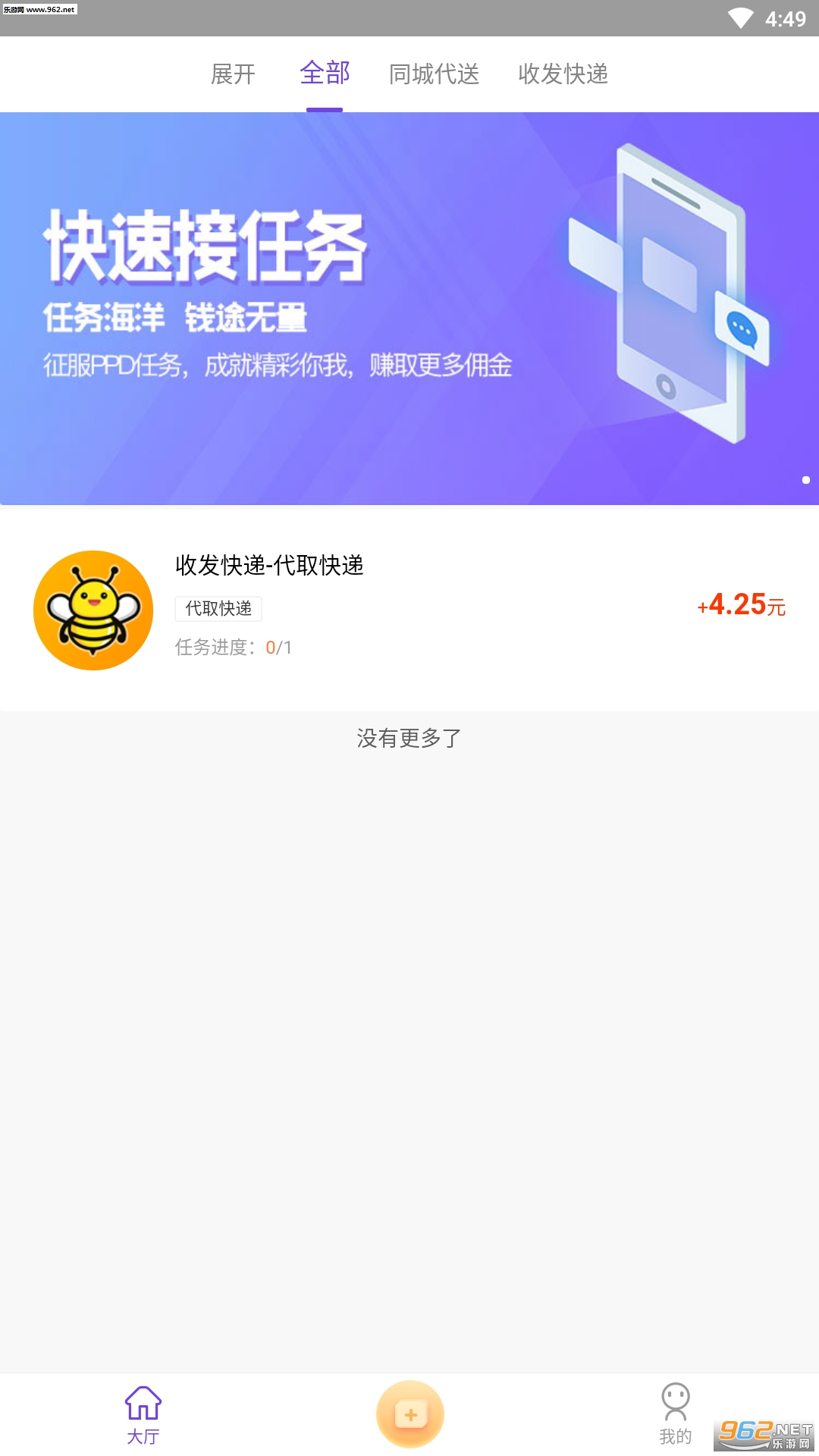Go to the 大厅 home tab
This screenshot has height=1456, width=819.
coord(143,1414)
